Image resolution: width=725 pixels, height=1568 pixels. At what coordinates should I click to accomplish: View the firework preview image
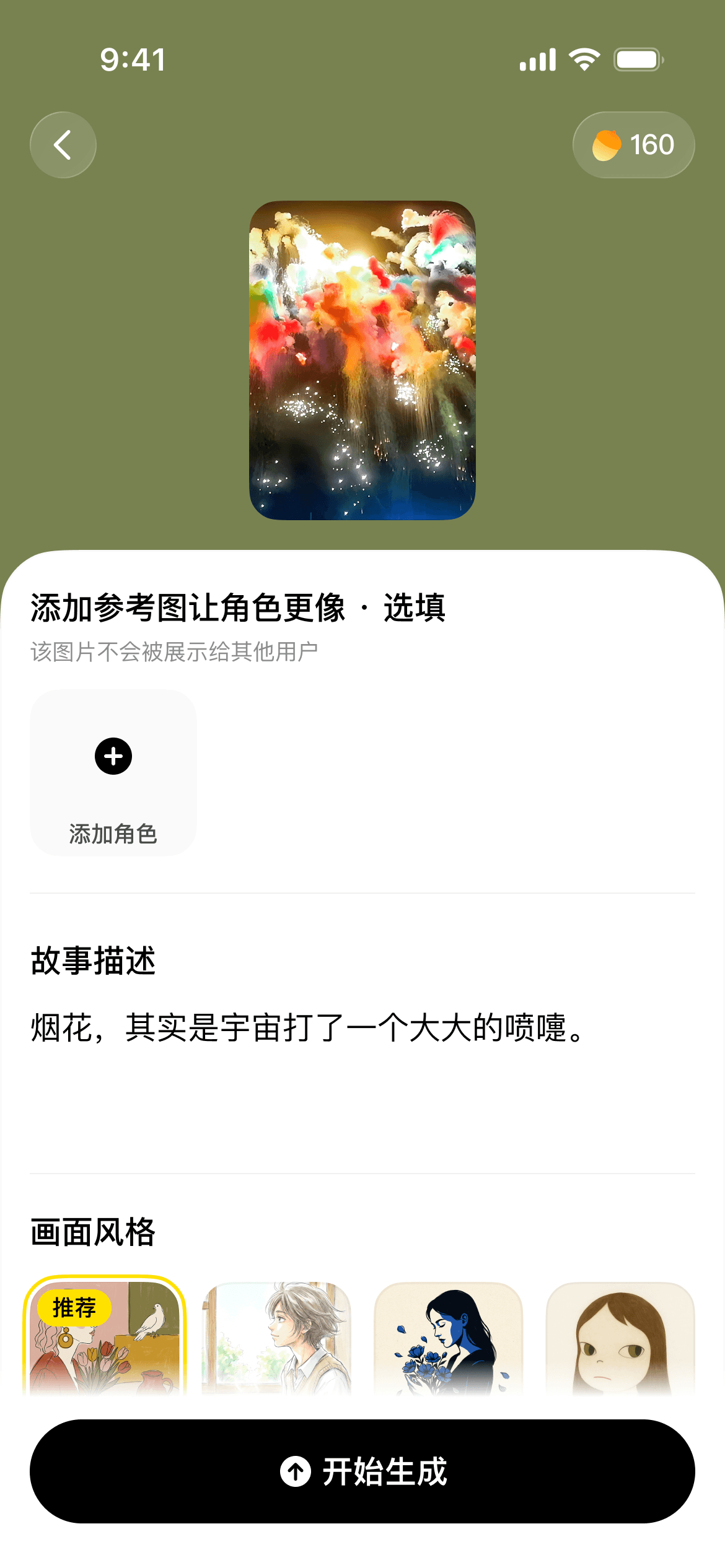point(362,359)
